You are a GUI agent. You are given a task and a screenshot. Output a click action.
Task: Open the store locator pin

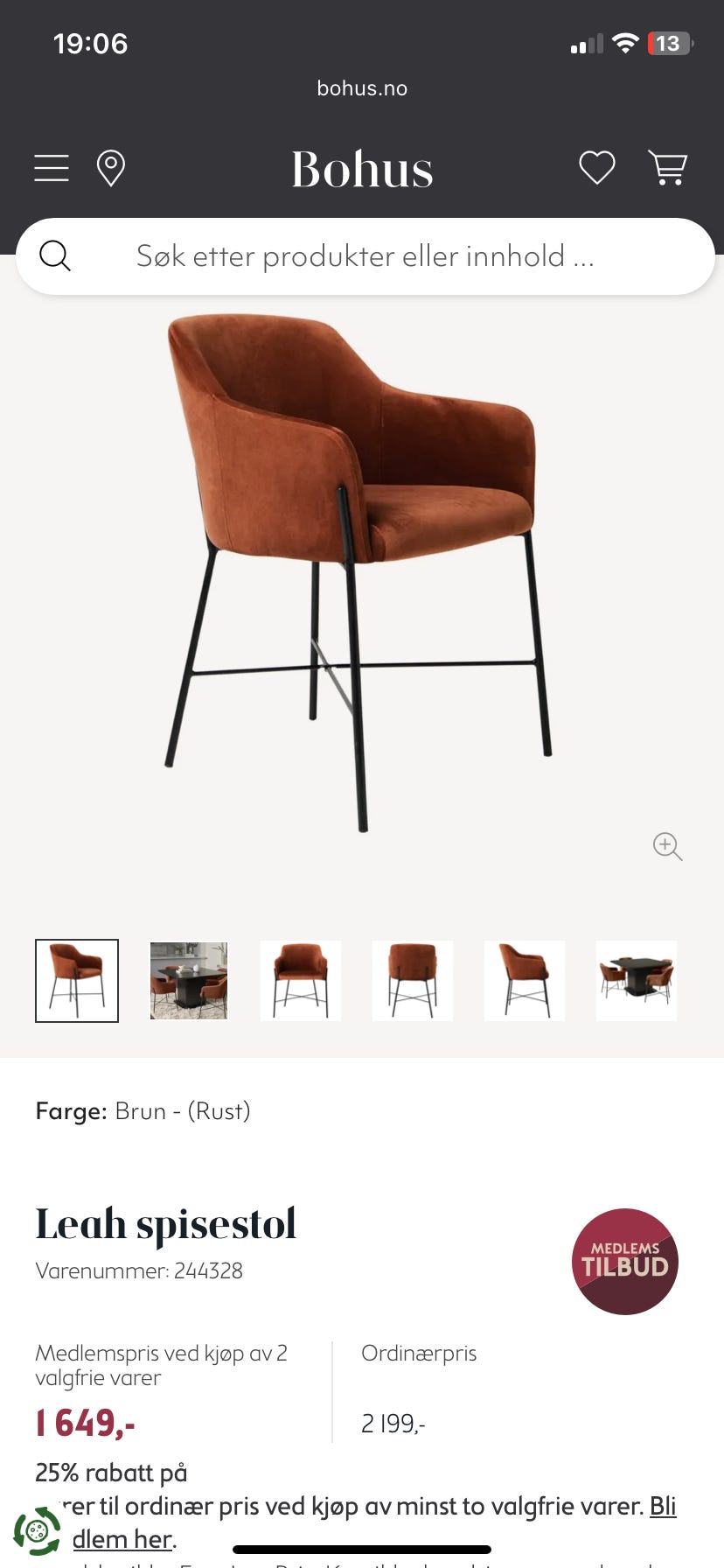111,168
